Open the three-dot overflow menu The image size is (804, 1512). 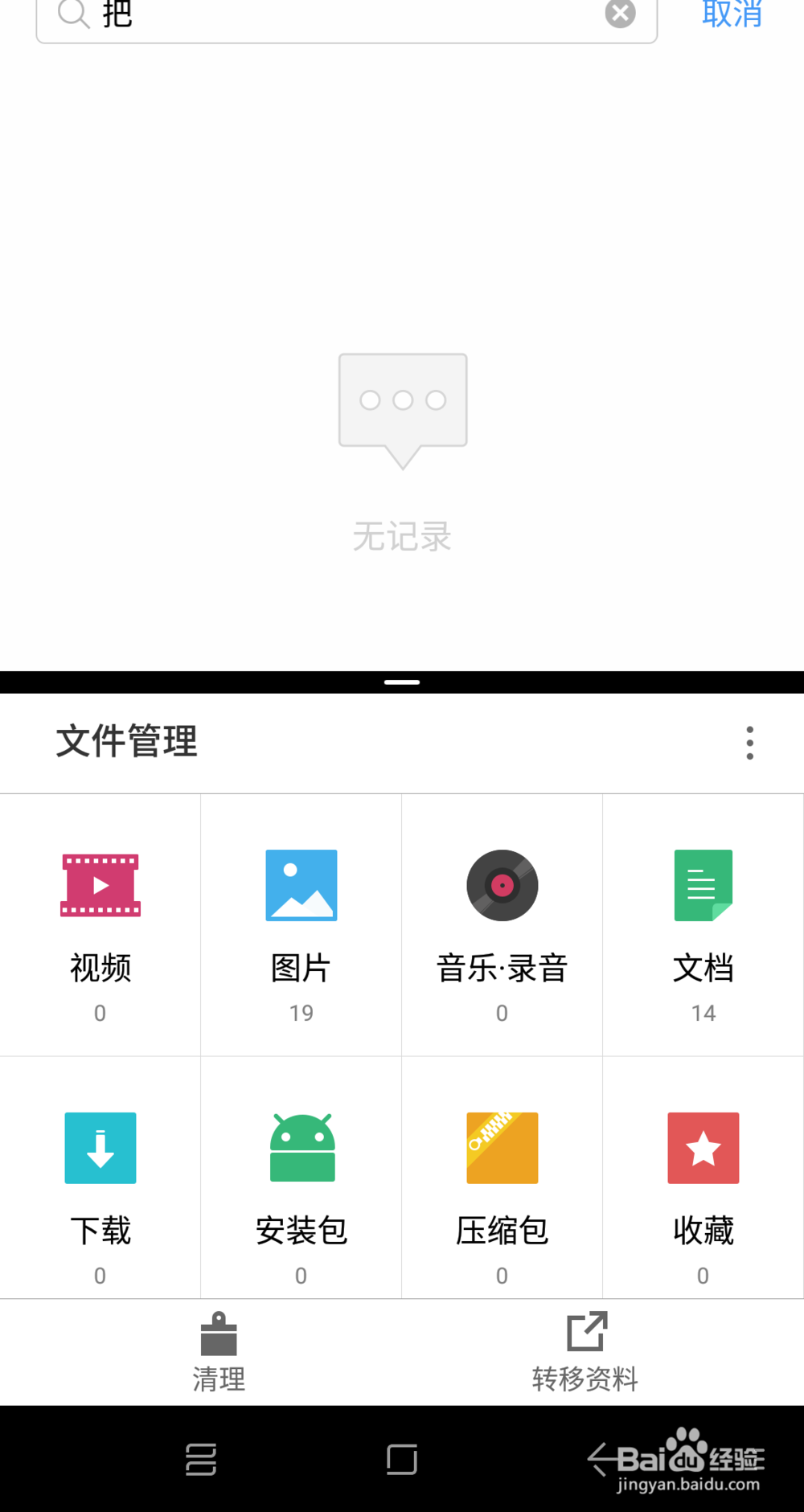749,743
